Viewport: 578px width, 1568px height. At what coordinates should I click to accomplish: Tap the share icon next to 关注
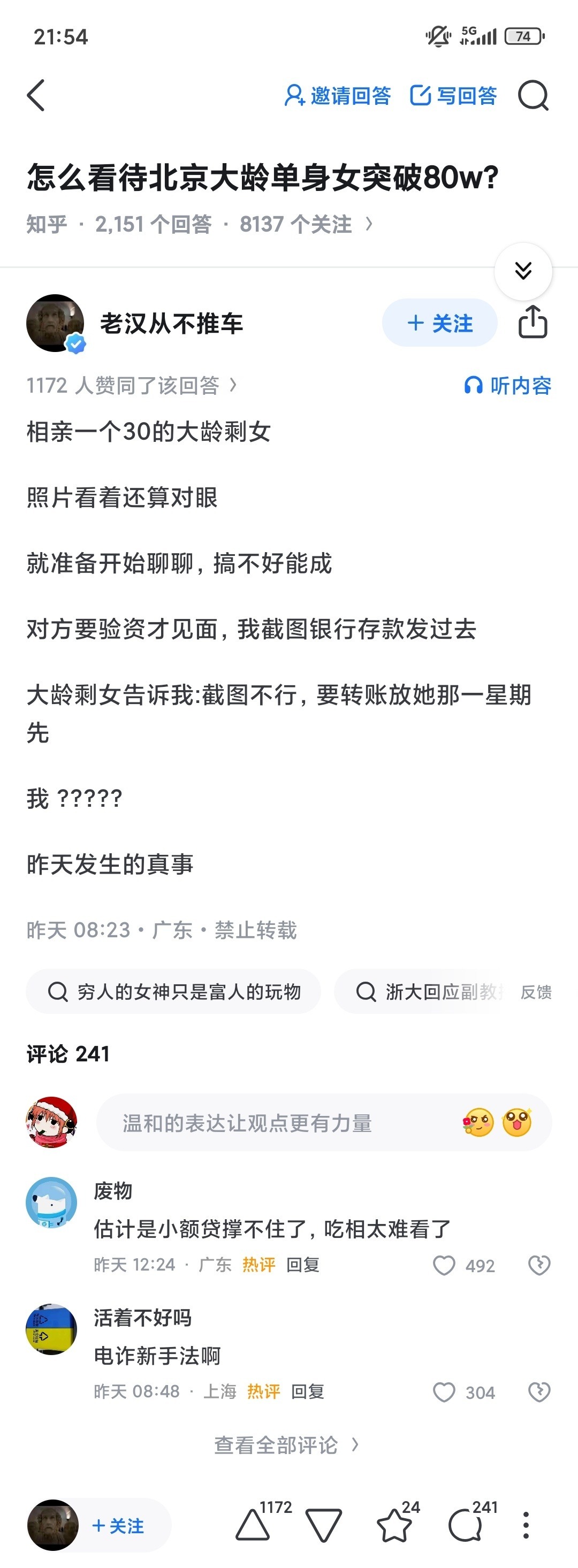click(533, 323)
